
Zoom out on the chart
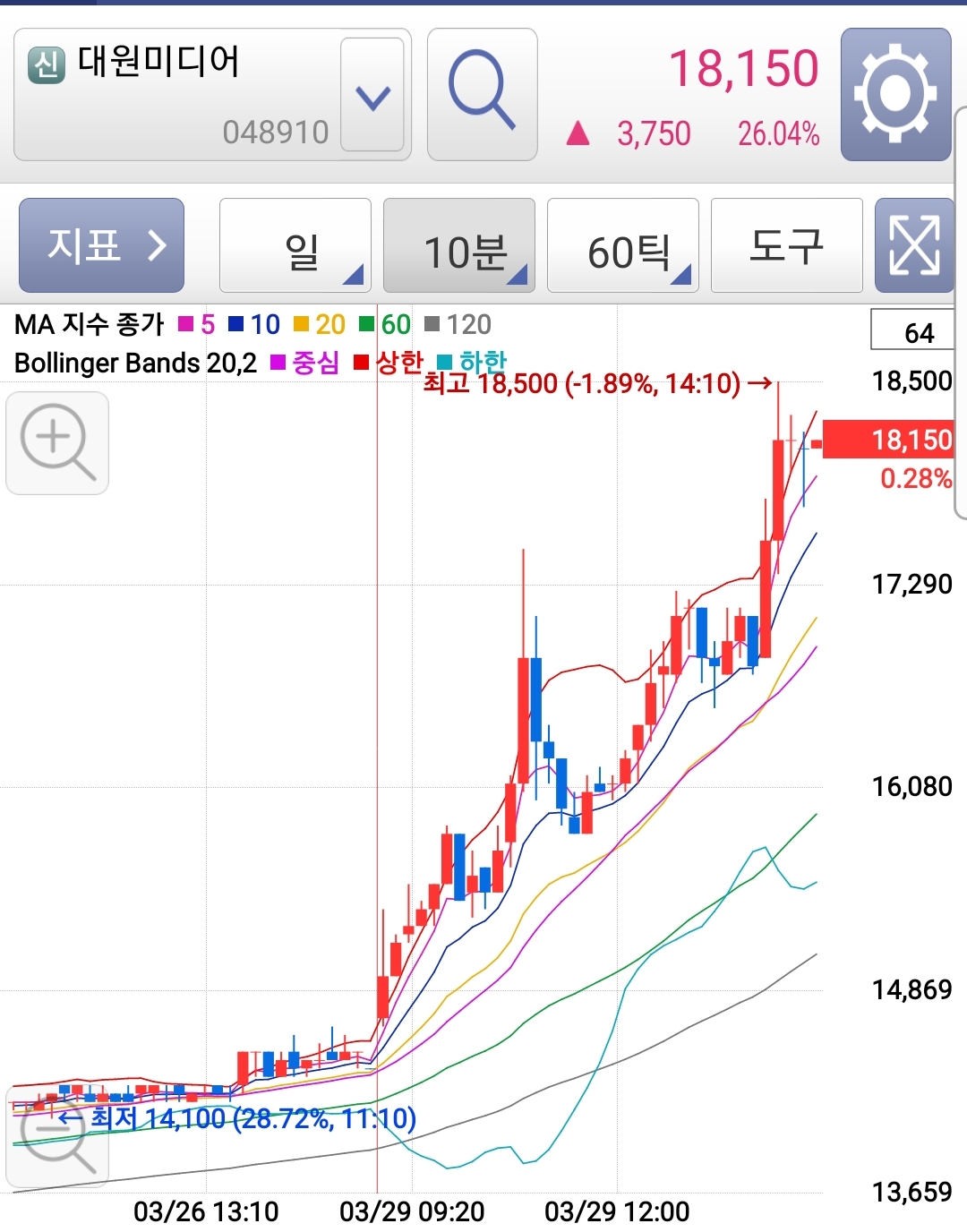57,1139
